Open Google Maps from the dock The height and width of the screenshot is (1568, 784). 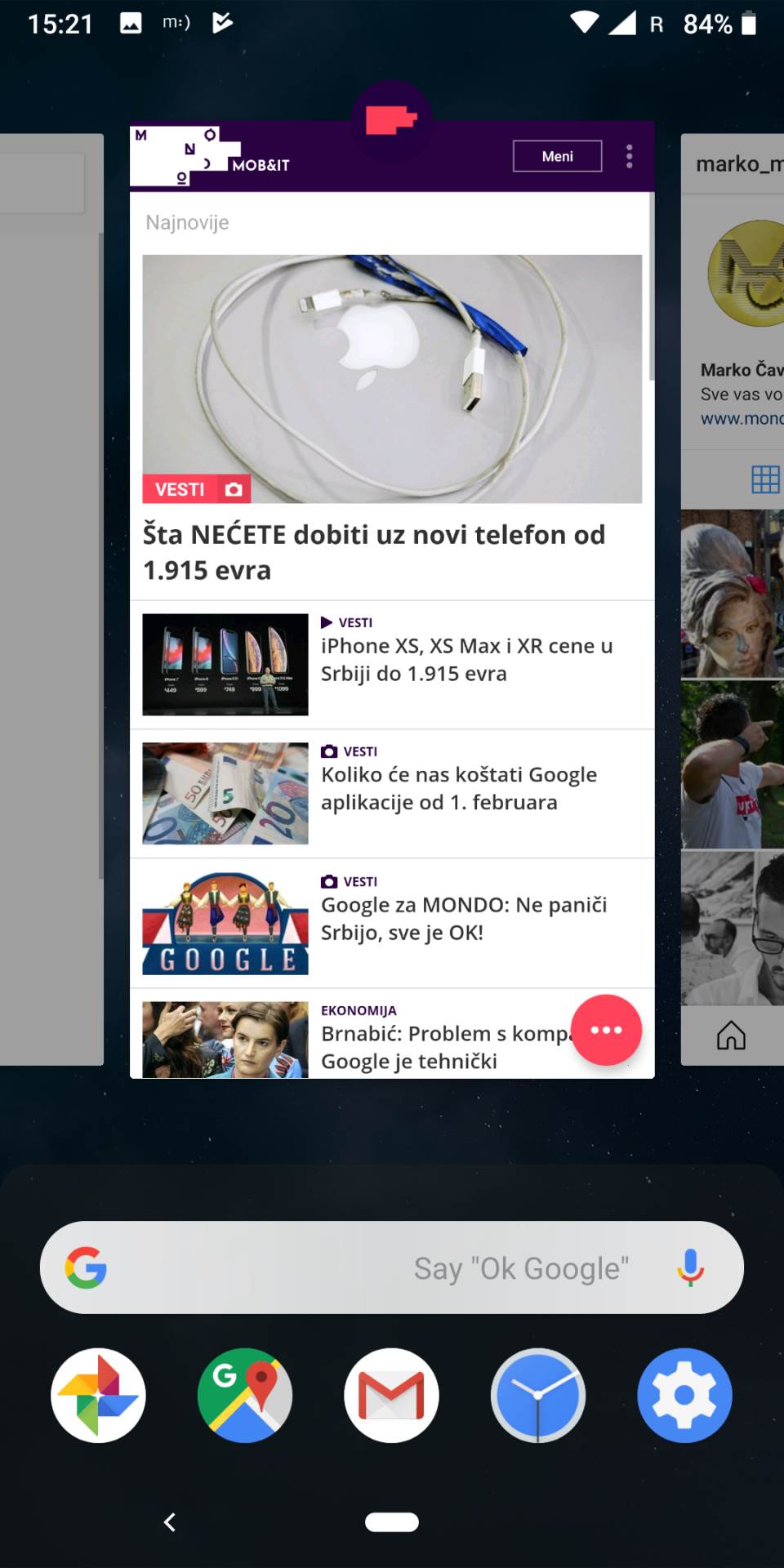245,1395
